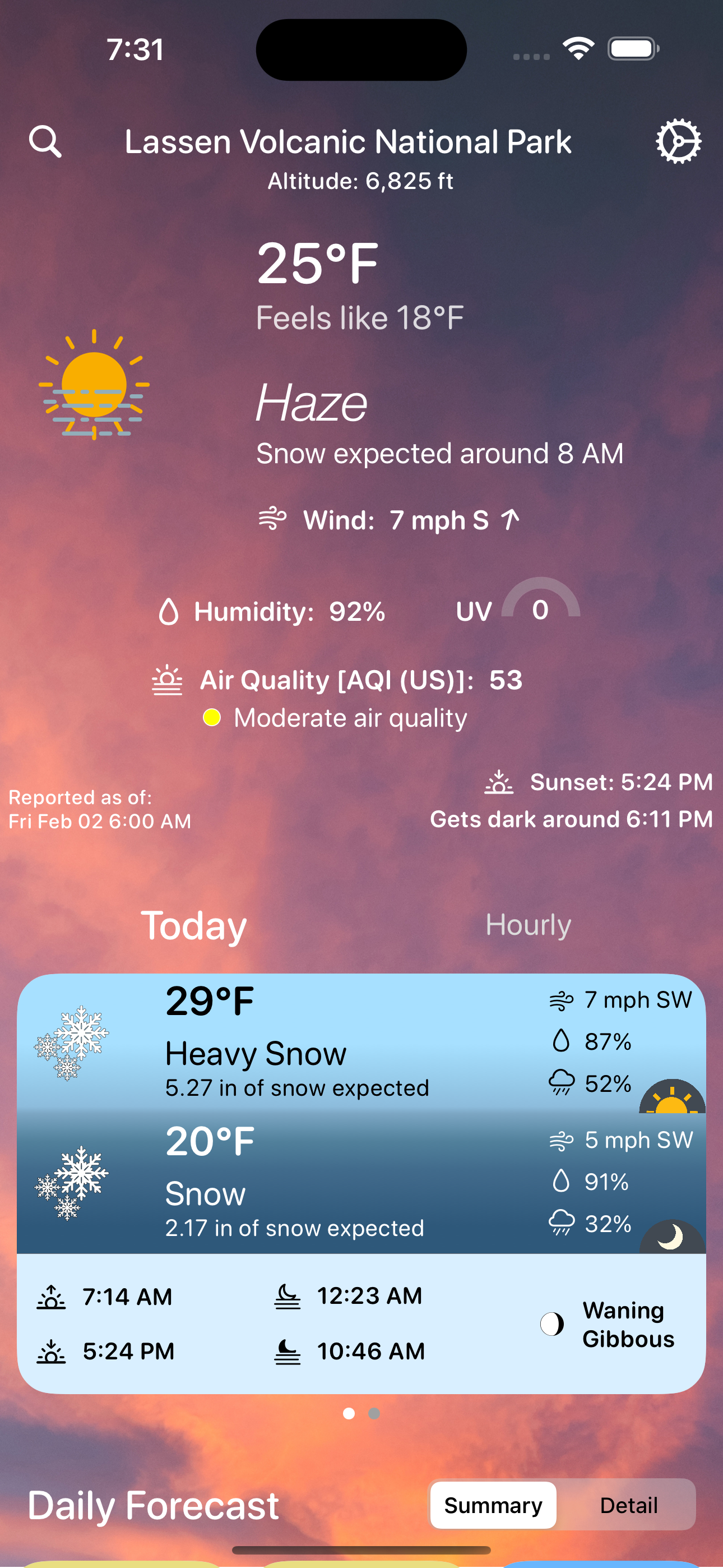The image size is (723, 1568).
Task: Click Snow expected around 8 AM text
Action: click(x=441, y=454)
